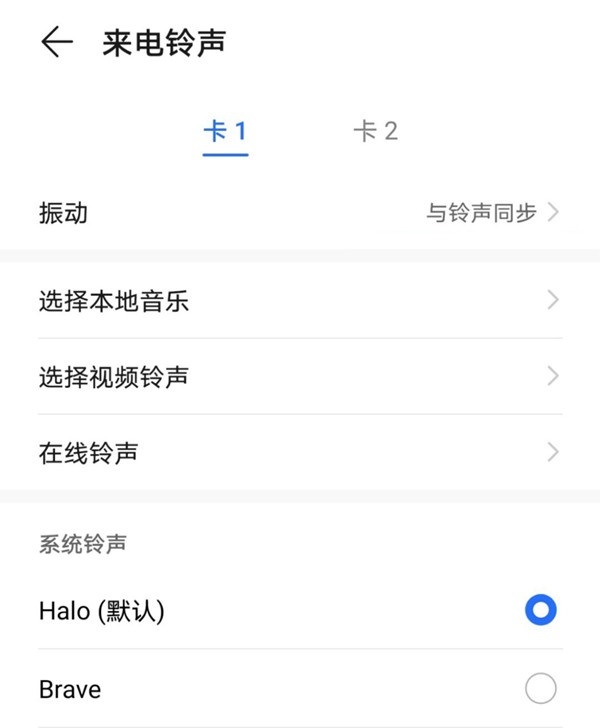The height and width of the screenshot is (728, 600).
Task: Choose Brave as the ringtone
Action: (x=540, y=689)
